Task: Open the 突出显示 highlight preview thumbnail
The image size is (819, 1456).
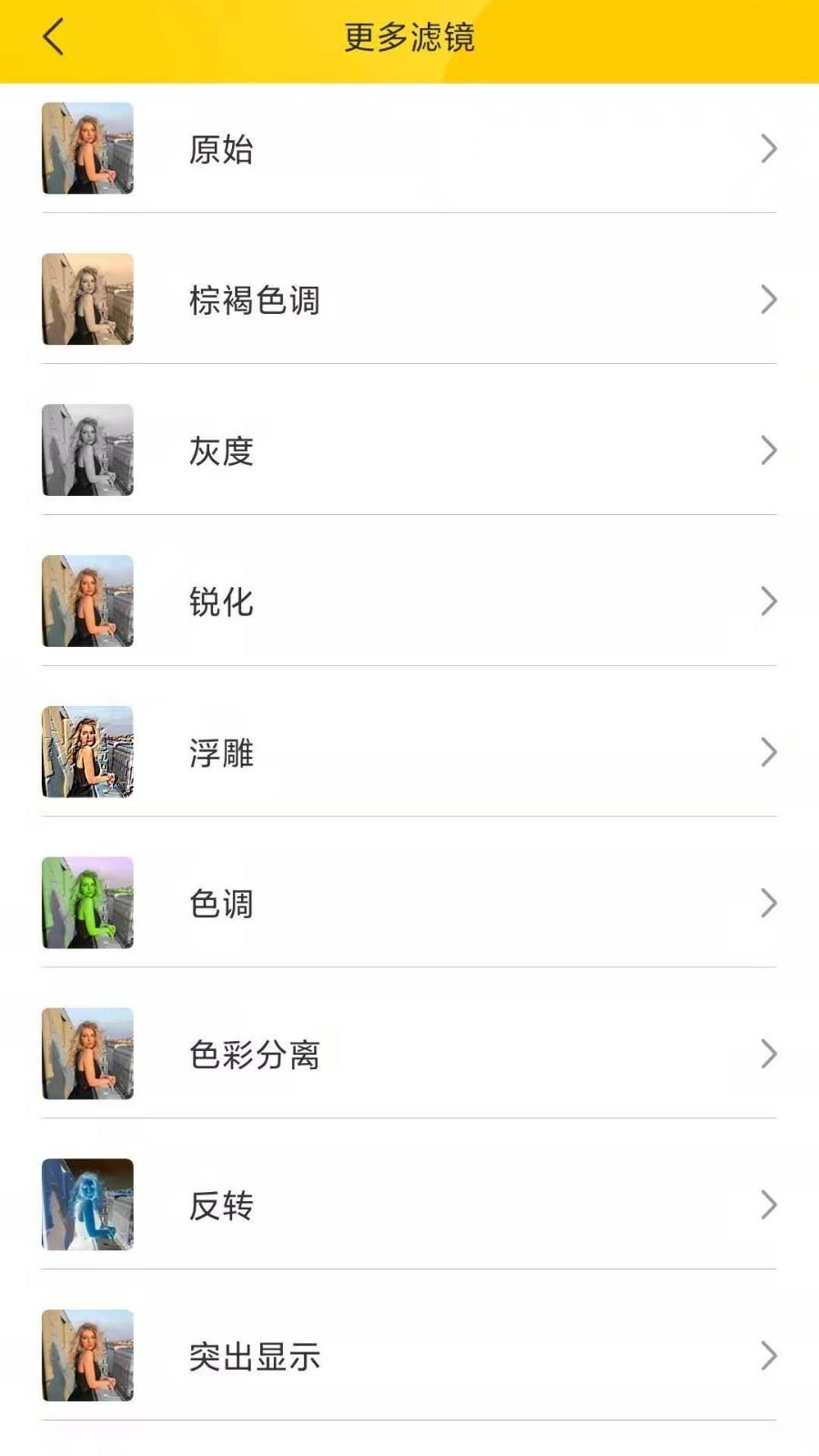Action: pyautogui.click(x=86, y=1357)
